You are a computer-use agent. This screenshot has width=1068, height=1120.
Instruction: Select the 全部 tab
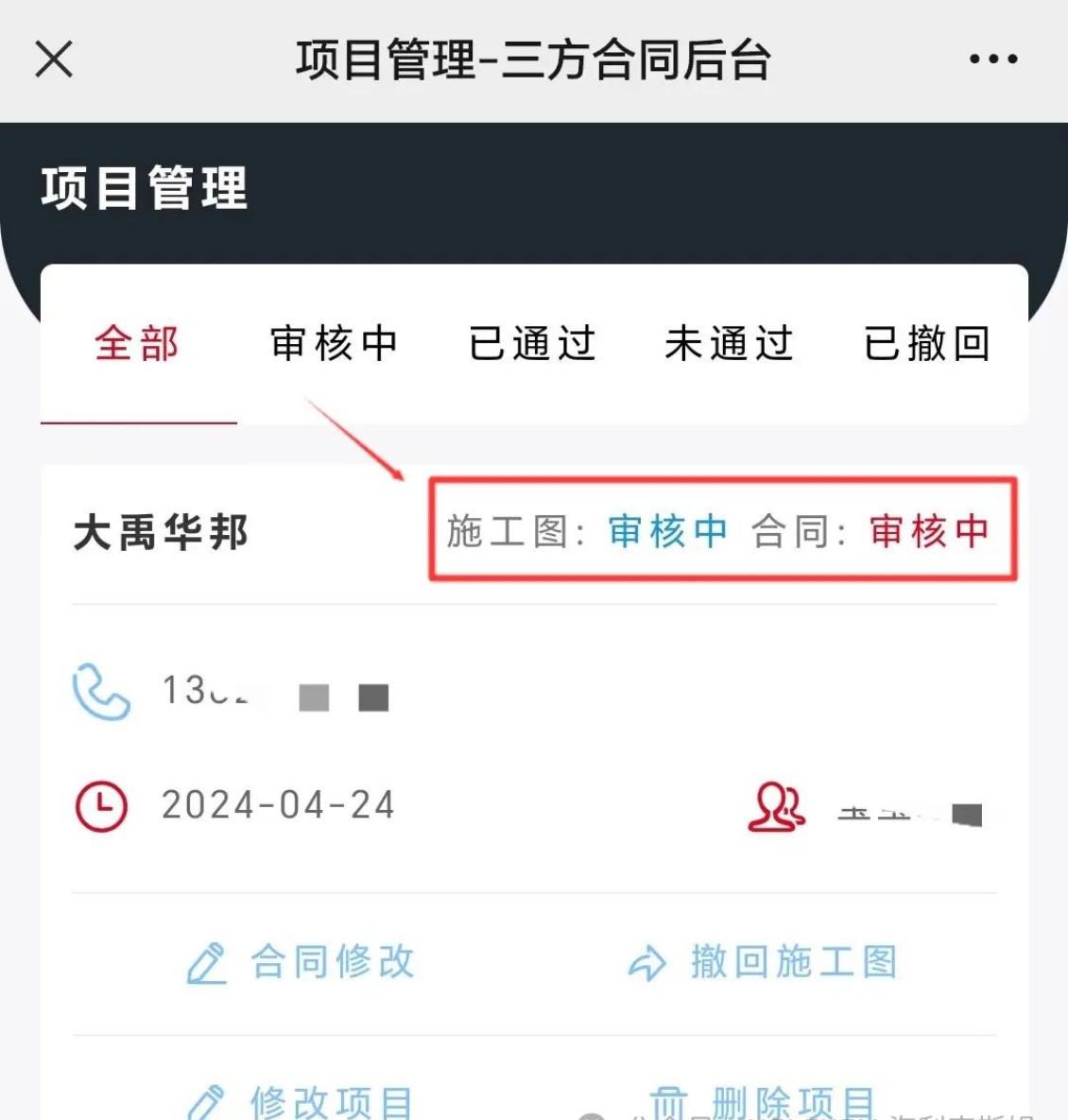tap(137, 344)
